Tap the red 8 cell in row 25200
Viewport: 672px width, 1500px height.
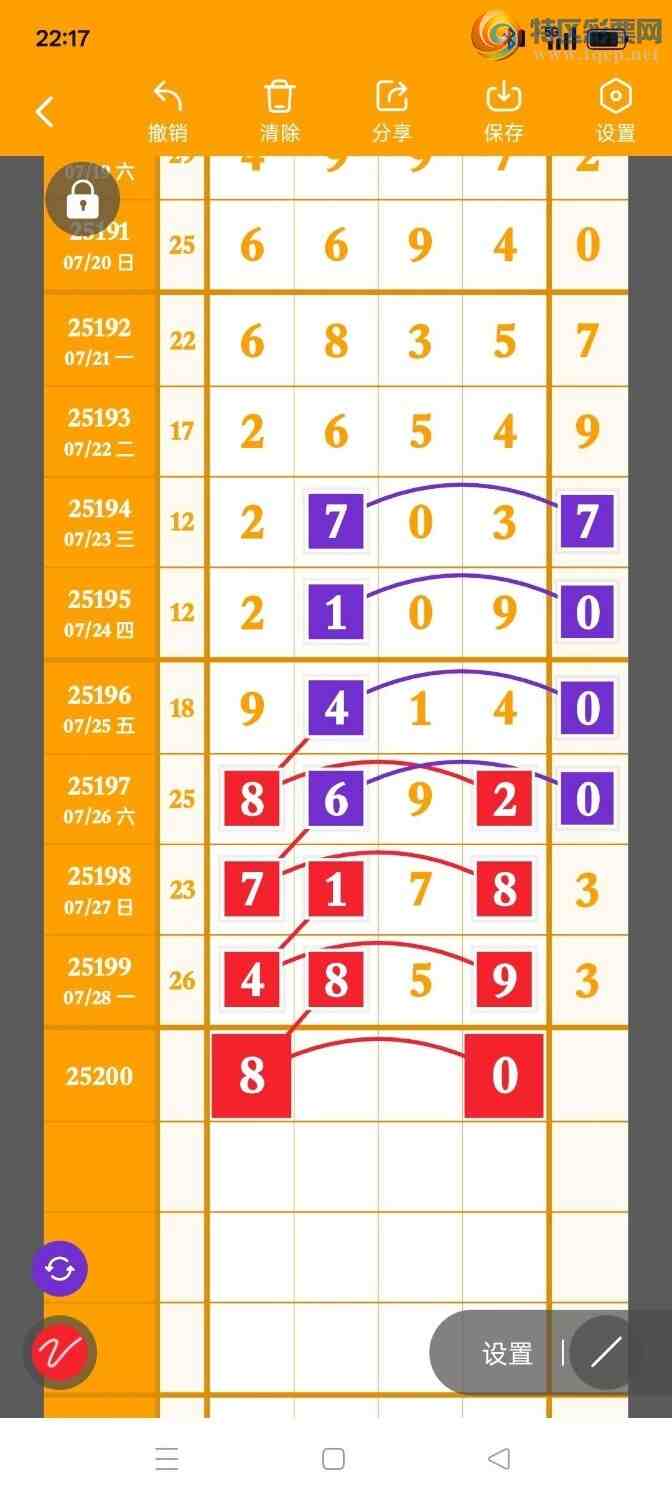(x=252, y=1076)
